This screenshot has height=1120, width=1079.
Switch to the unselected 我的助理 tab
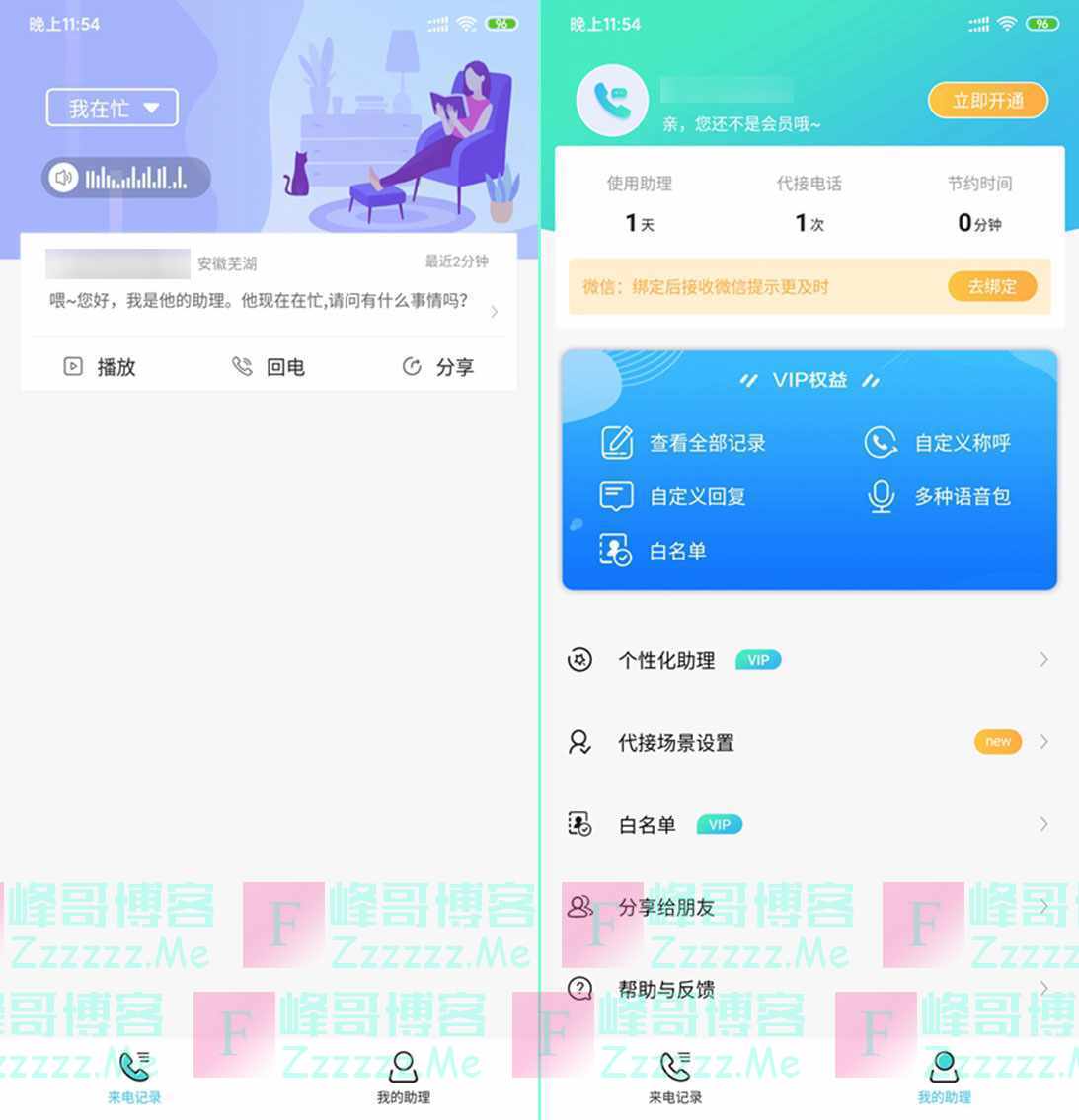tap(403, 1077)
